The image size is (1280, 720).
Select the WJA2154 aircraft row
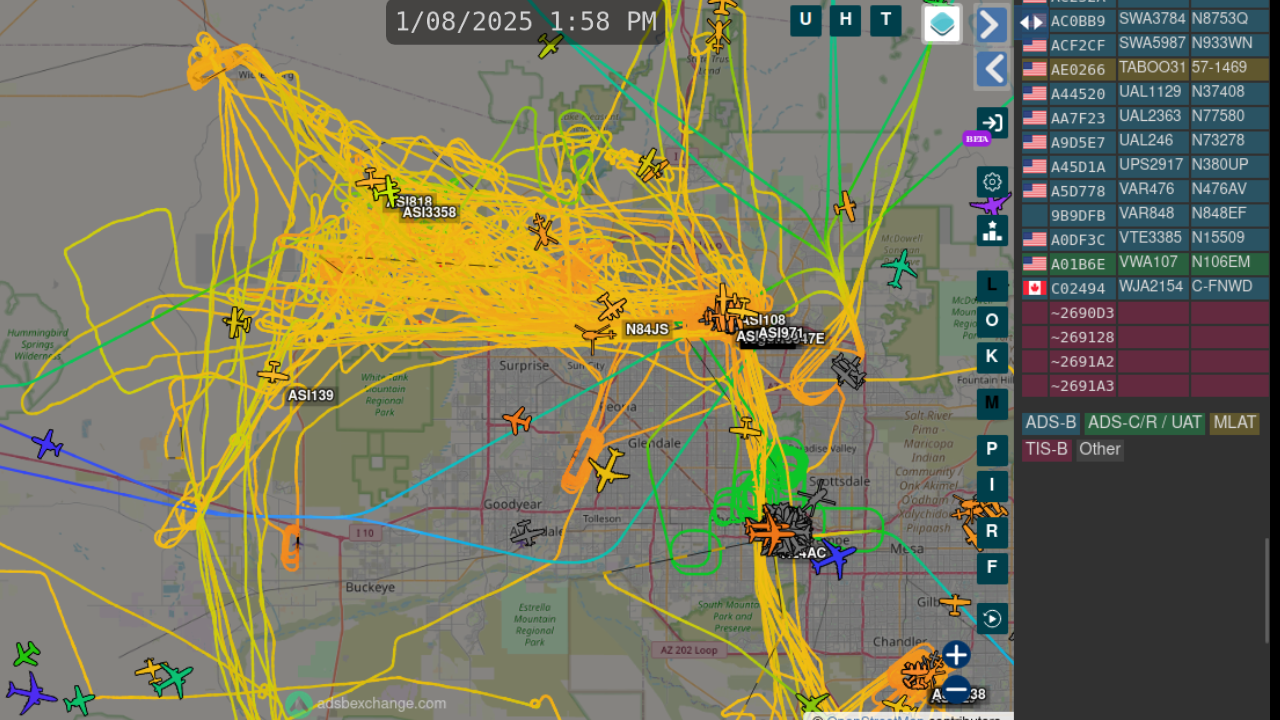point(1145,288)
